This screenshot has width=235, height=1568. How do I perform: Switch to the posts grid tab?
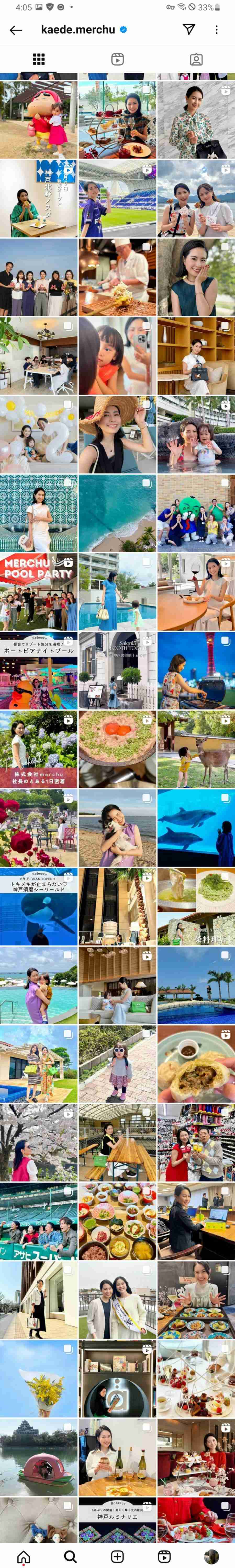39,59
